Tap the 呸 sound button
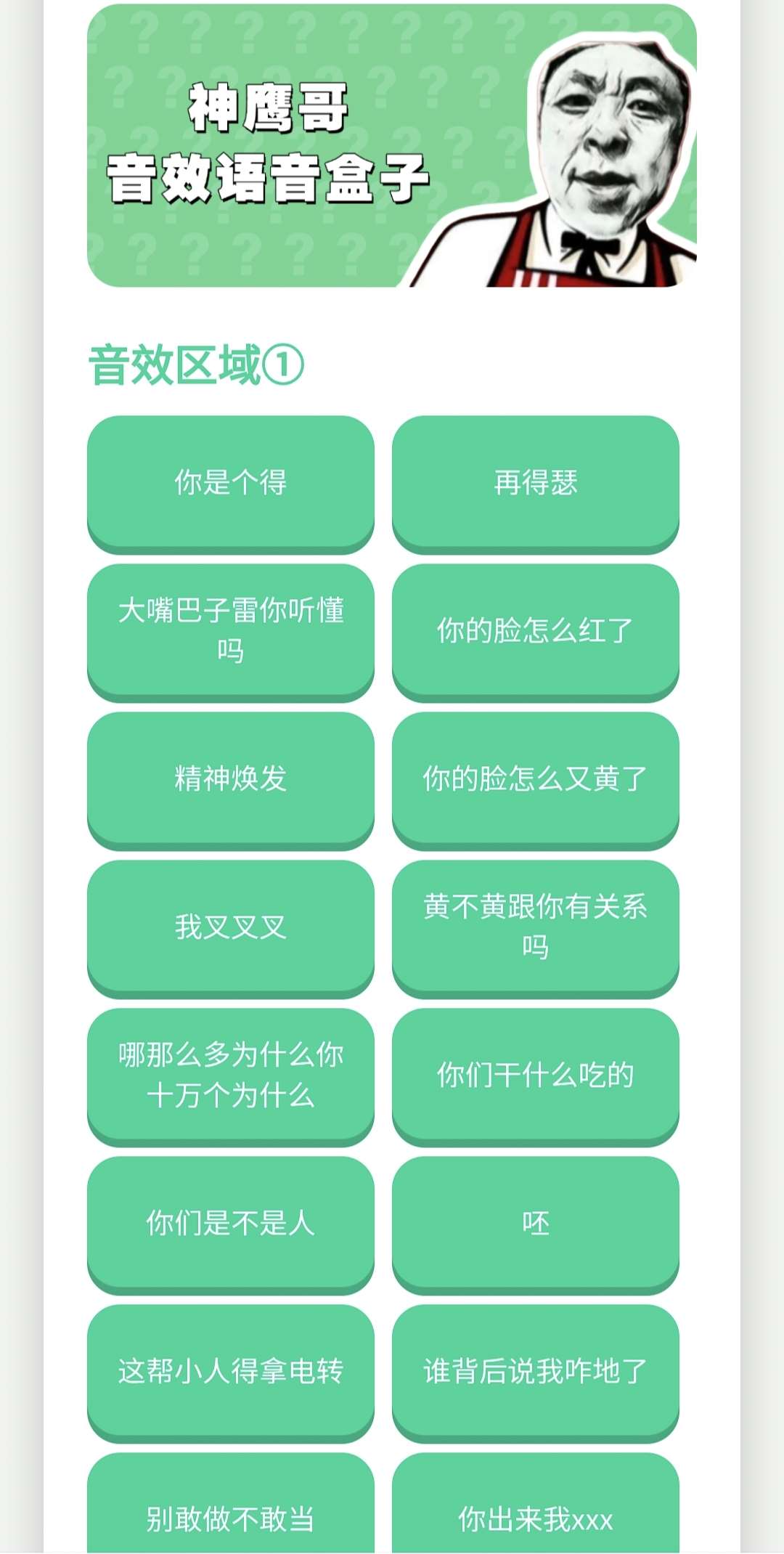784x1554 pixels. [535, 1223]
